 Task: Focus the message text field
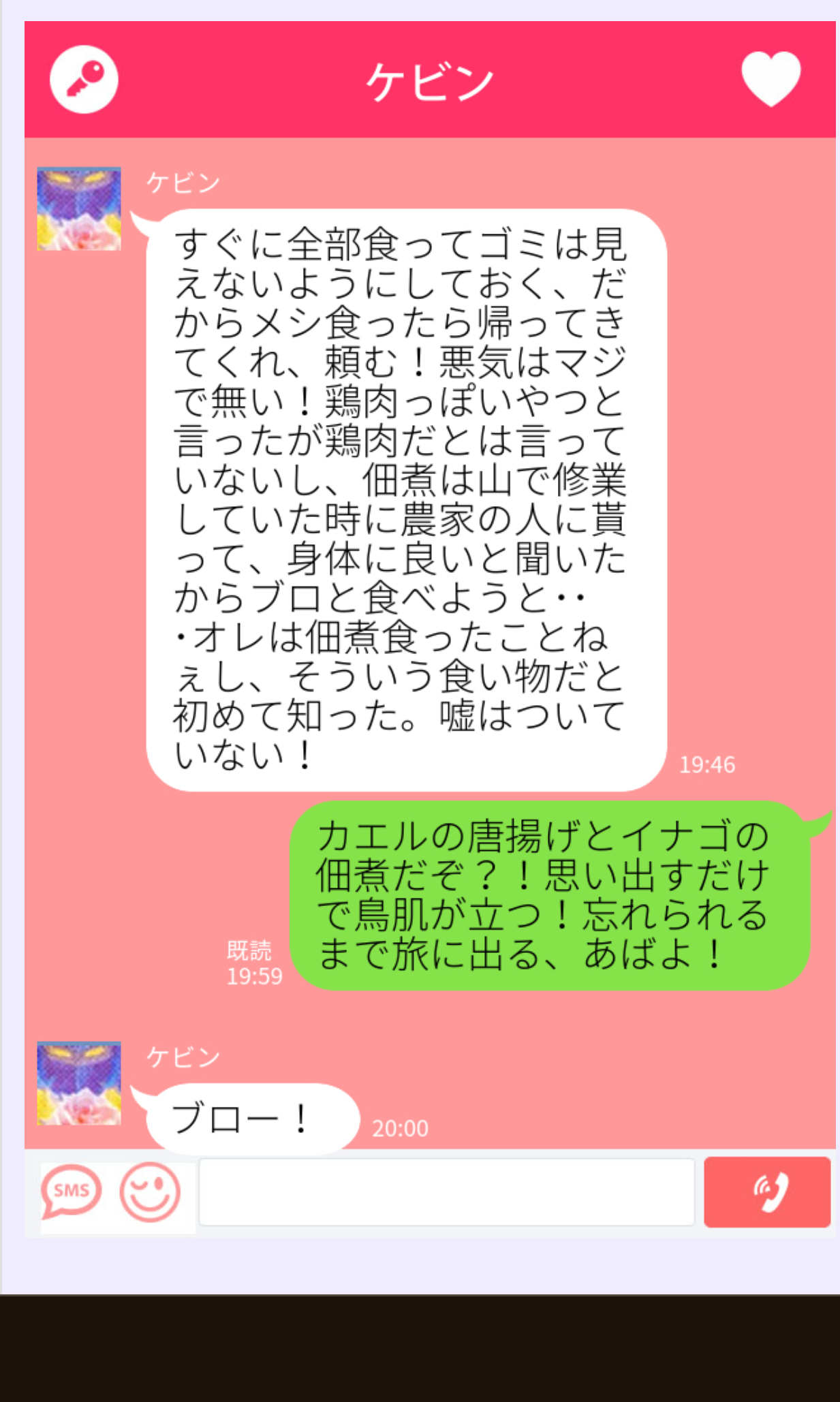coord(446,1191)
